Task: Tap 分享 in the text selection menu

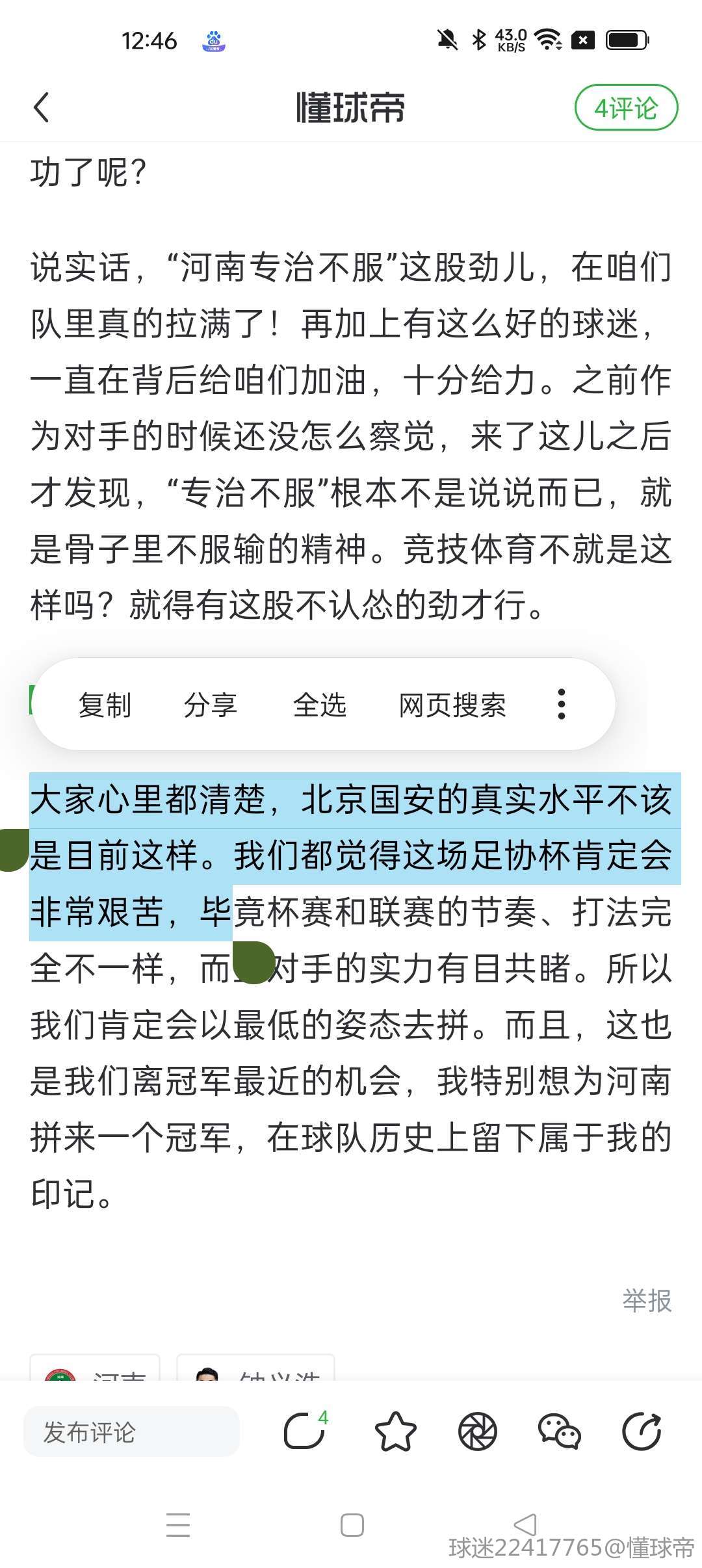Action: coord(210,705)
